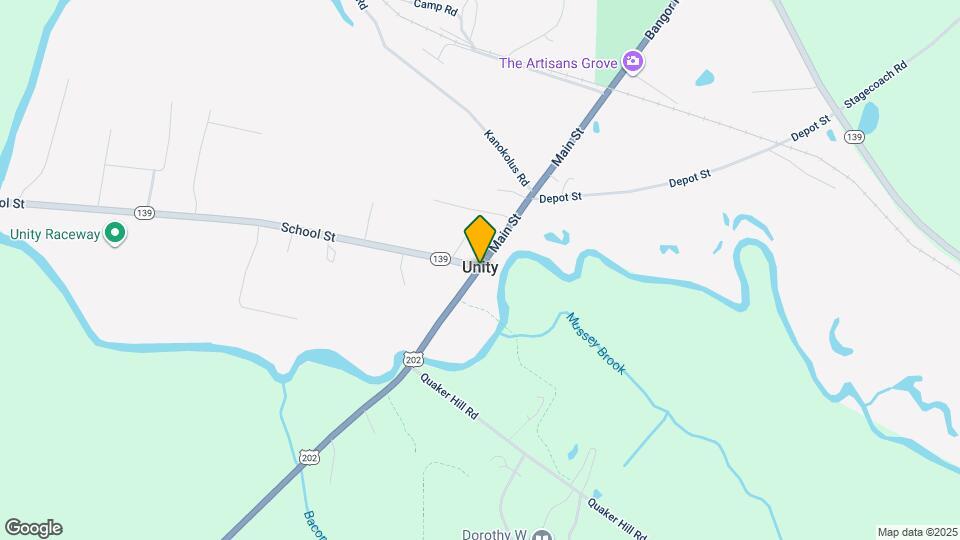Open The Artisans Grove map pin

[x=632, y=62]
